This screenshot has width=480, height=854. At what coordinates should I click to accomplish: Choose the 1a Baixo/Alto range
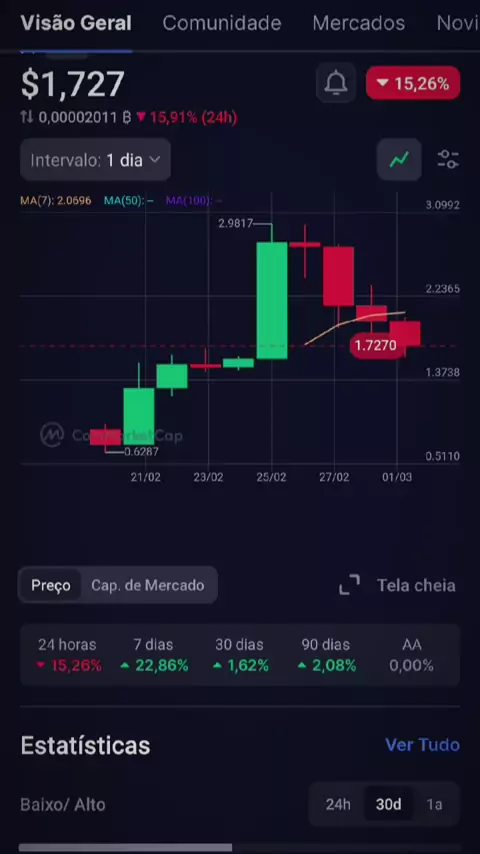coord(434,804)
